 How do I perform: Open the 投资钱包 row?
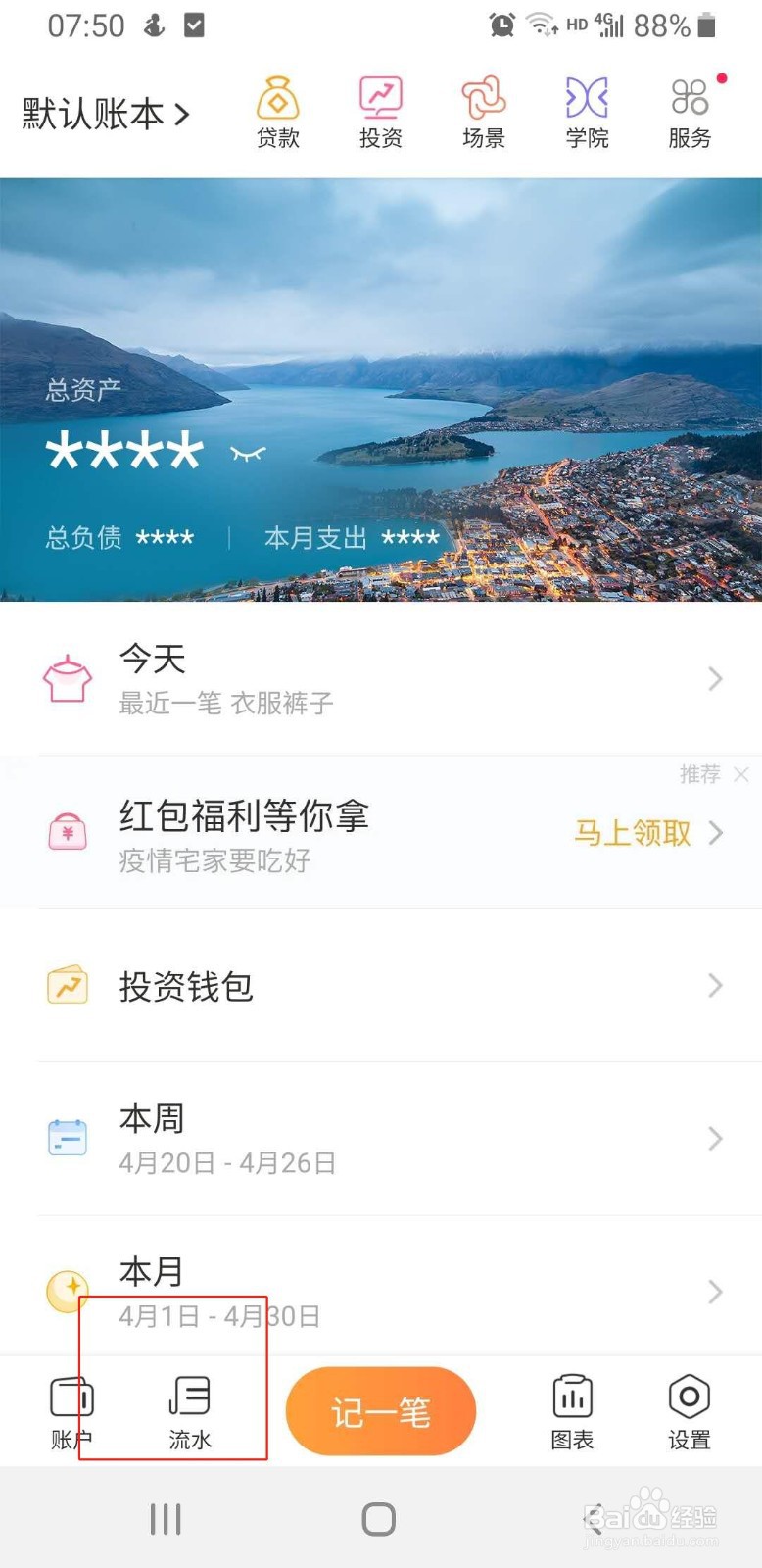click(381, 986)
